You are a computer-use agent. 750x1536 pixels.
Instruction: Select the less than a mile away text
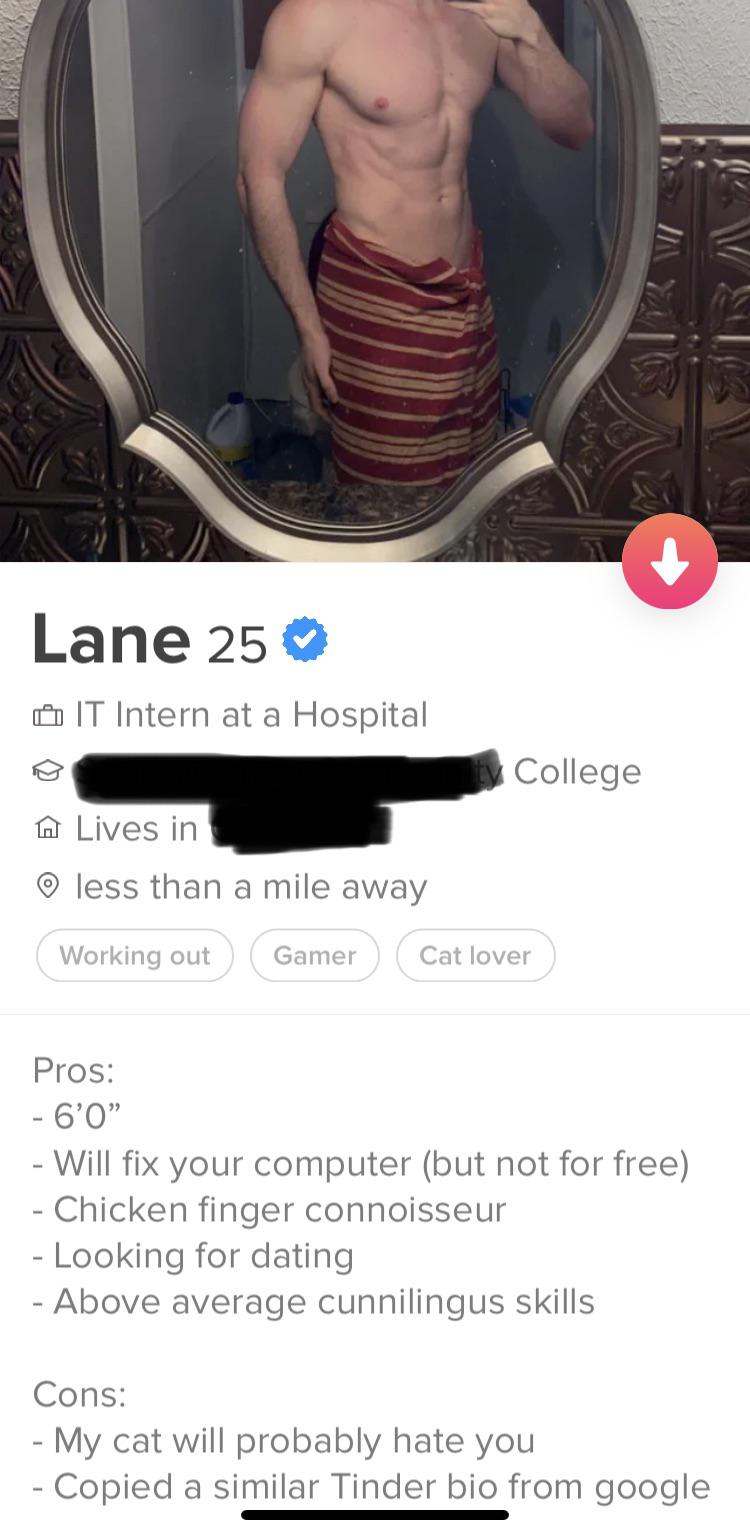point(250,886)
